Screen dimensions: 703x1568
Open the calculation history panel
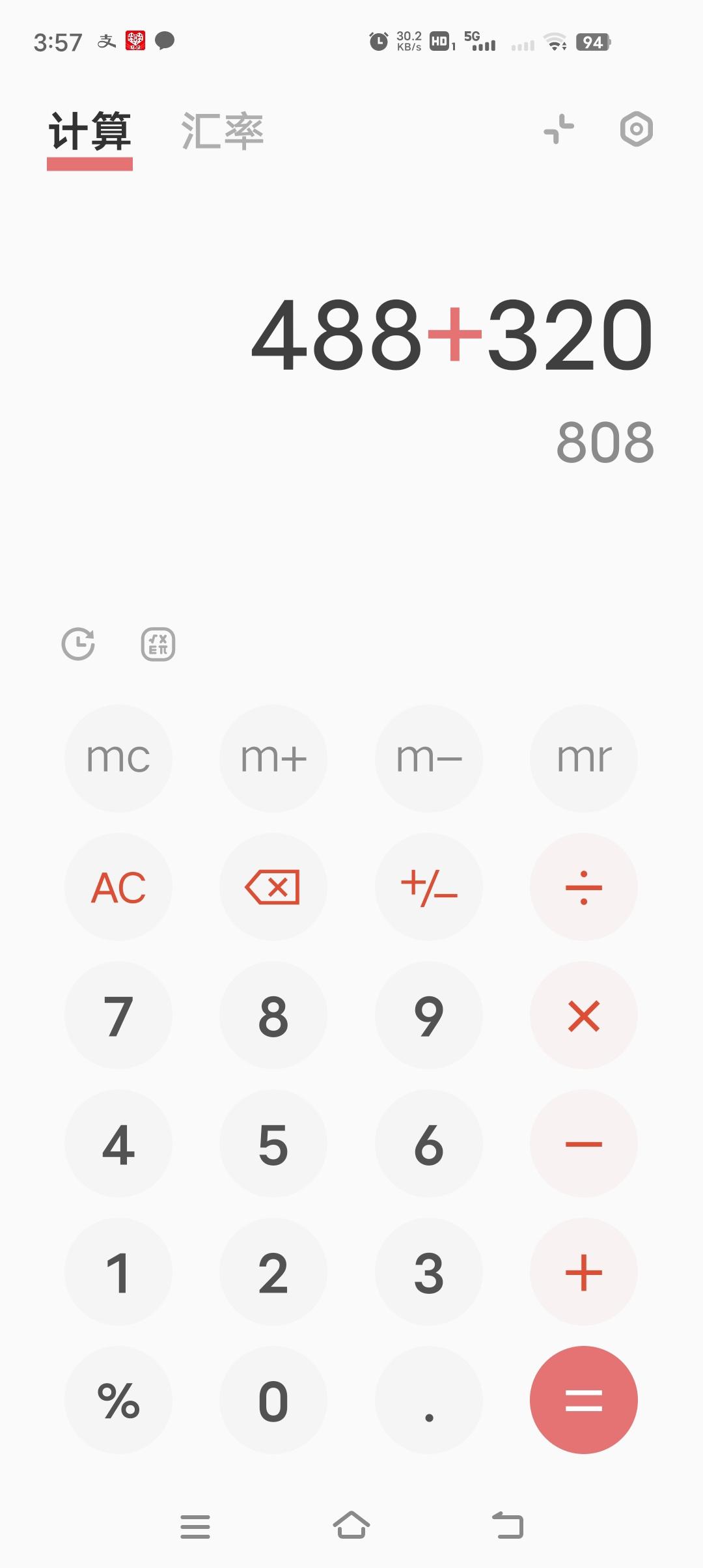78,645
